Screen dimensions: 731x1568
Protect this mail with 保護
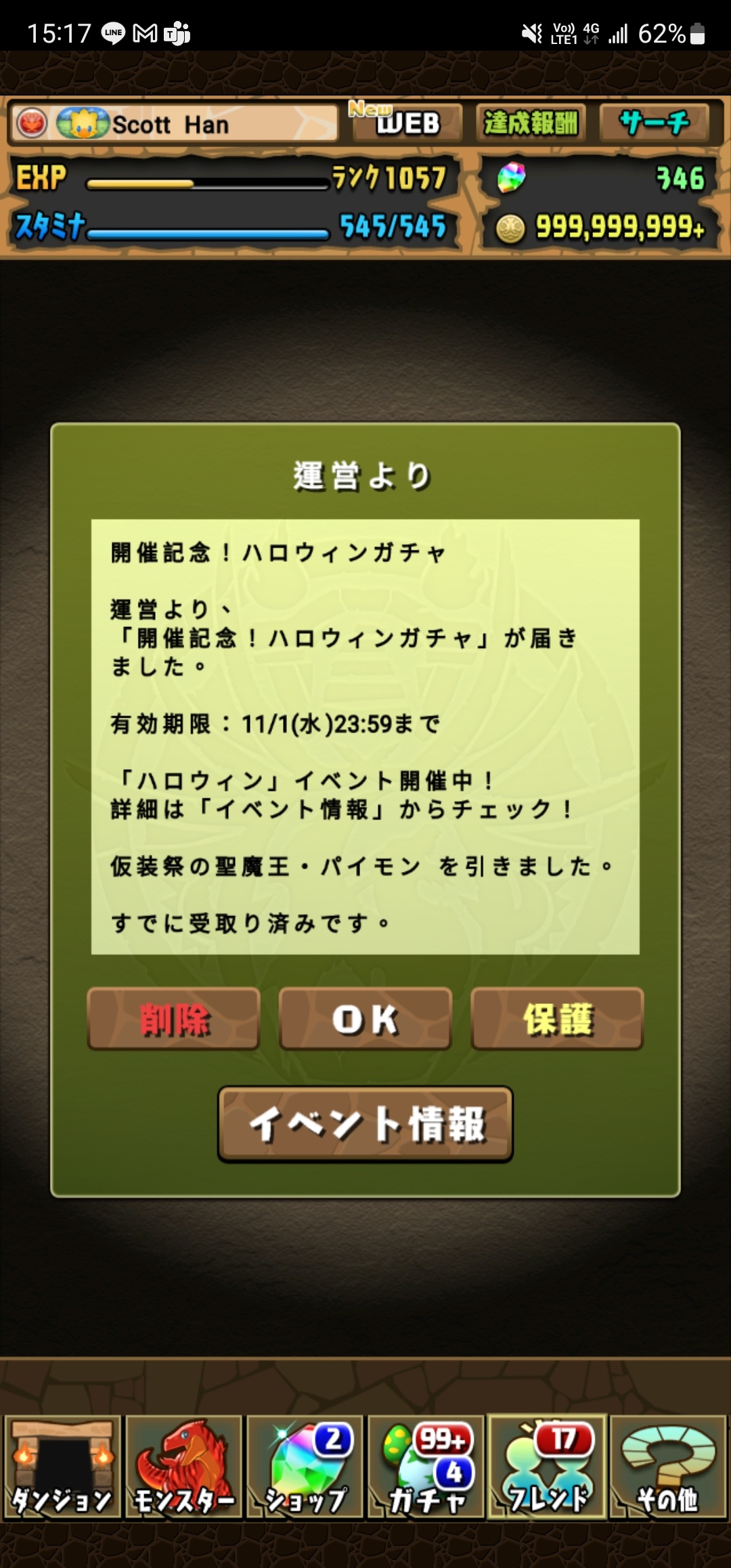[557, 1019]
